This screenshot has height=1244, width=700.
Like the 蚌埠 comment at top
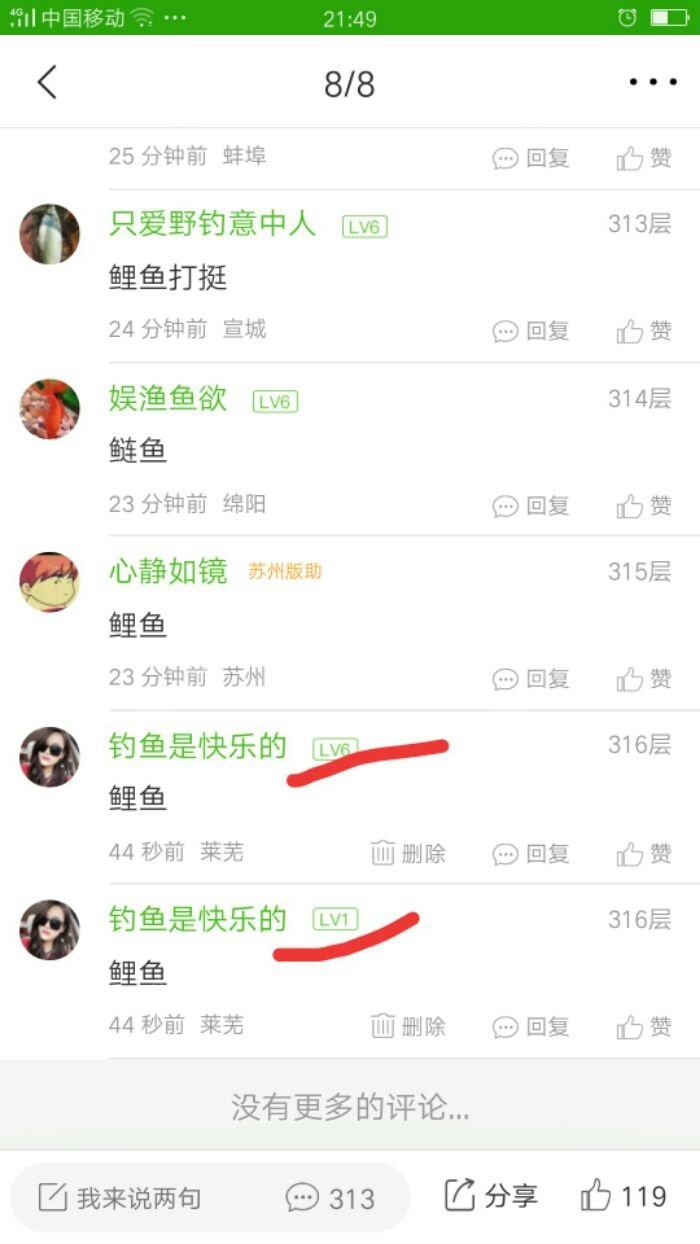(x=644, y=158)
